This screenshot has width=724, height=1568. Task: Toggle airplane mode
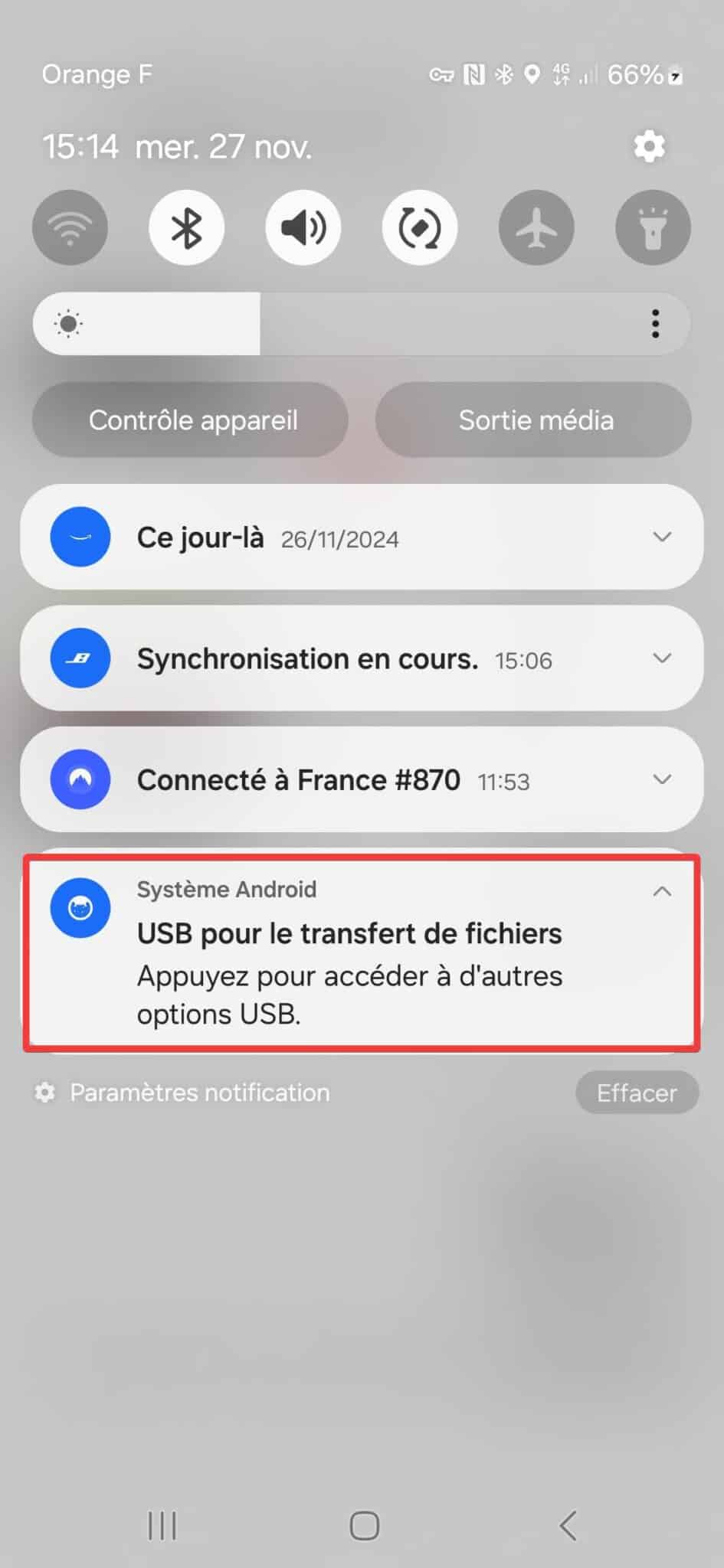[x=536, y=227]
